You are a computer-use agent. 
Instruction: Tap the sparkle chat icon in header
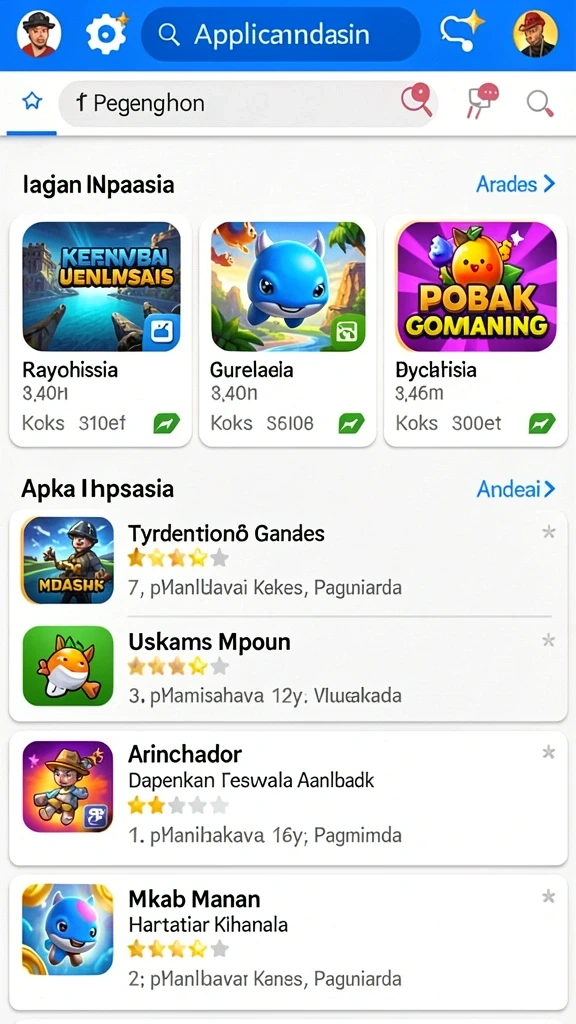coord(462,33)
